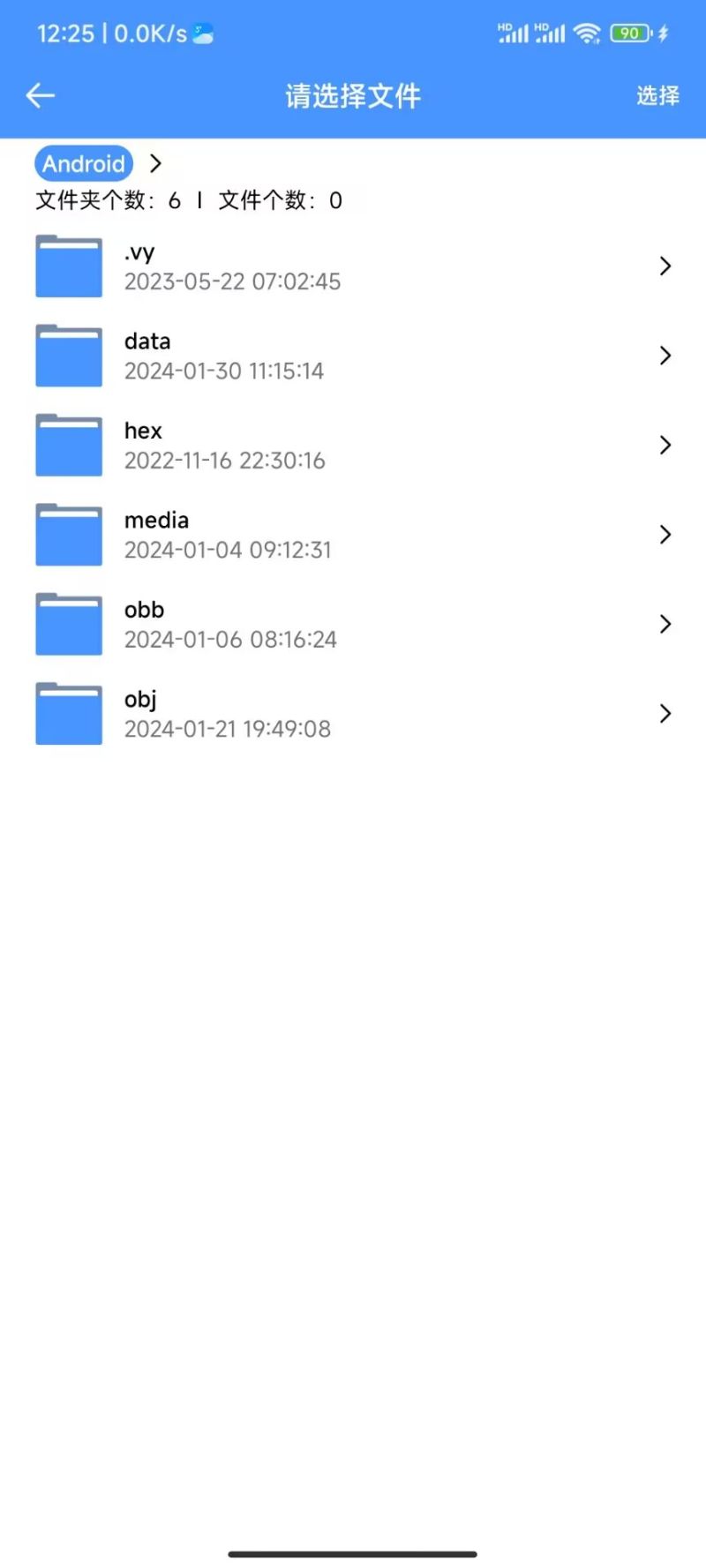Open the media folder icon
This screenshot has height=1568, width=706.
[x=68, y=535]
